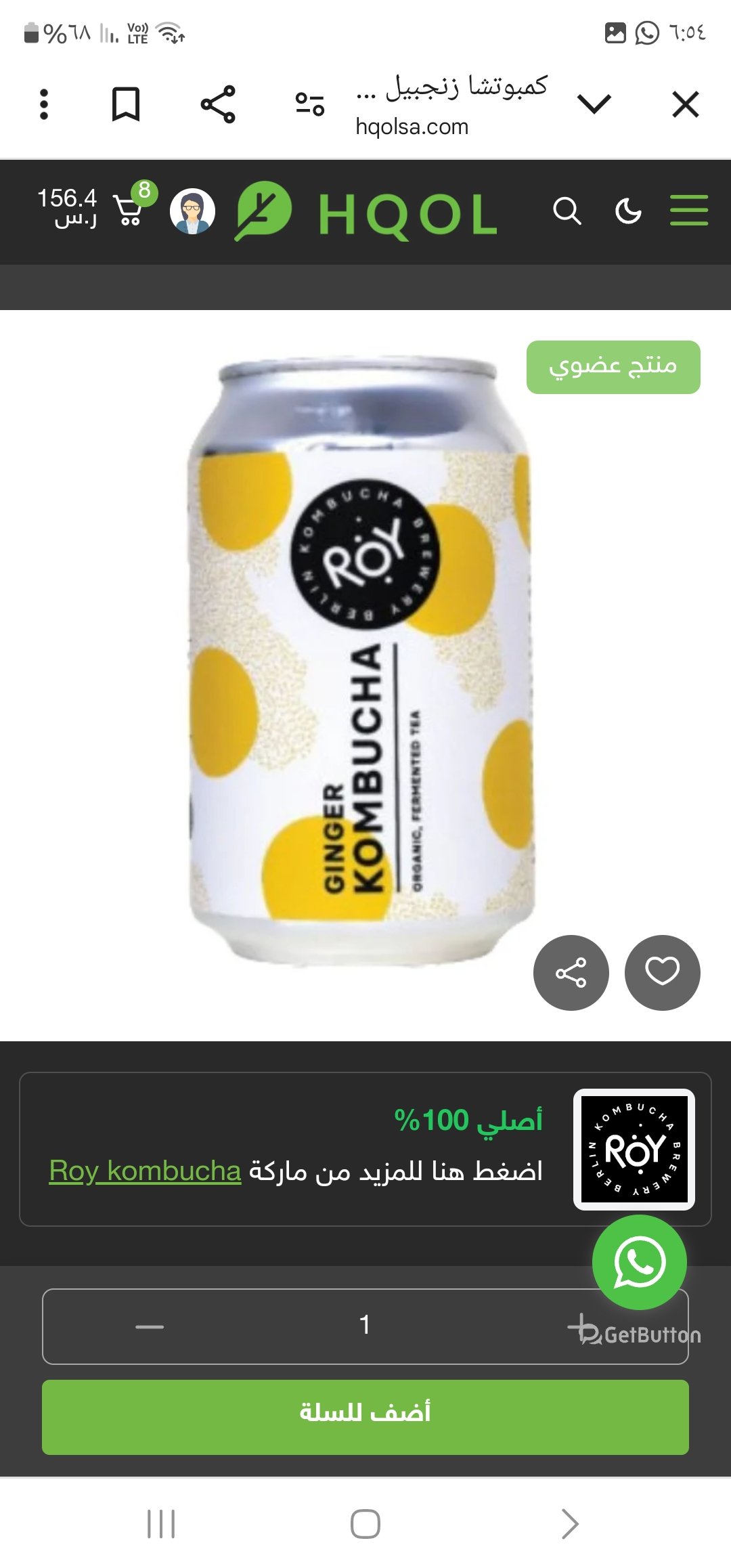Viewport: 731px width, 1568px height.
Task: Tap the green أضف للسلة button
Action: point(365,1416)
